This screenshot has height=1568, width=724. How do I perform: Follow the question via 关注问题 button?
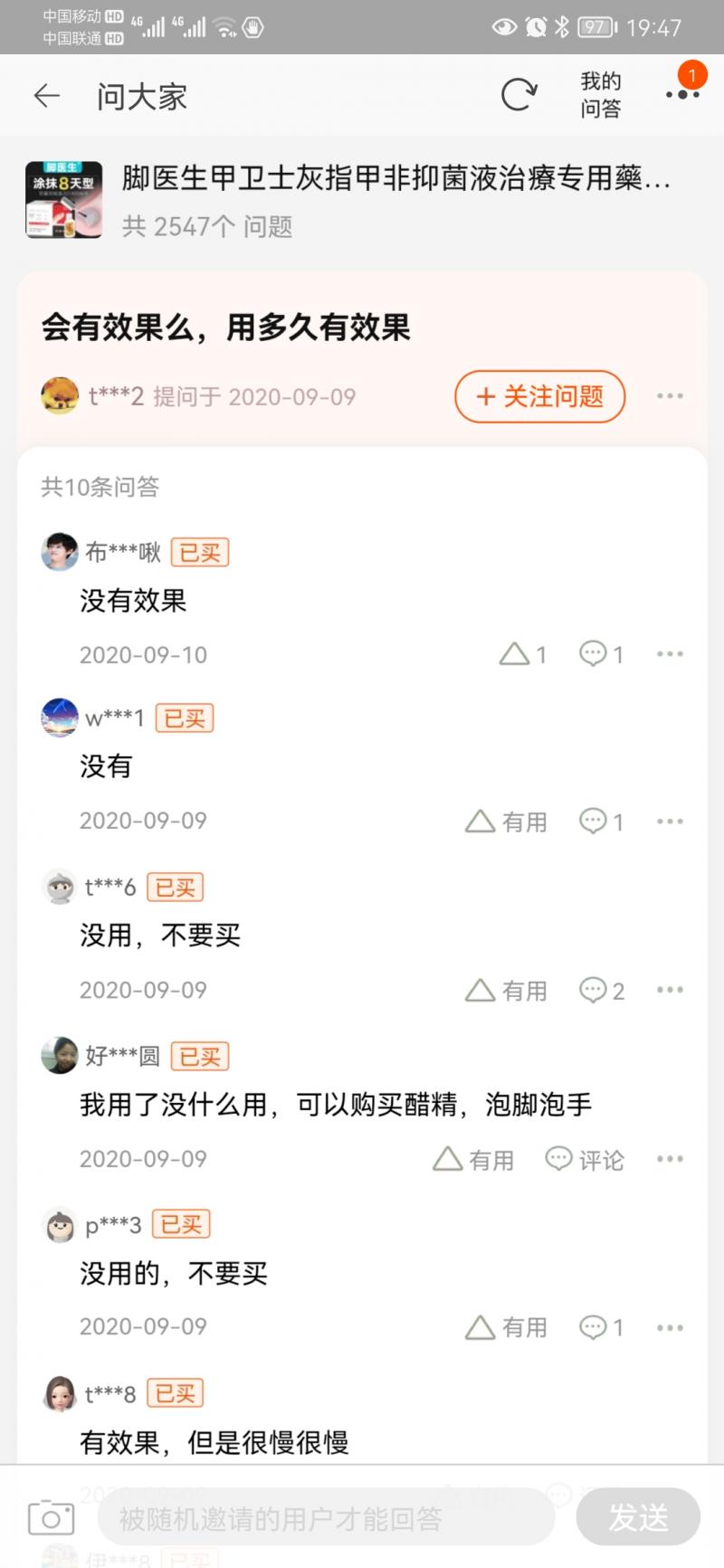(x=538, y=396)
